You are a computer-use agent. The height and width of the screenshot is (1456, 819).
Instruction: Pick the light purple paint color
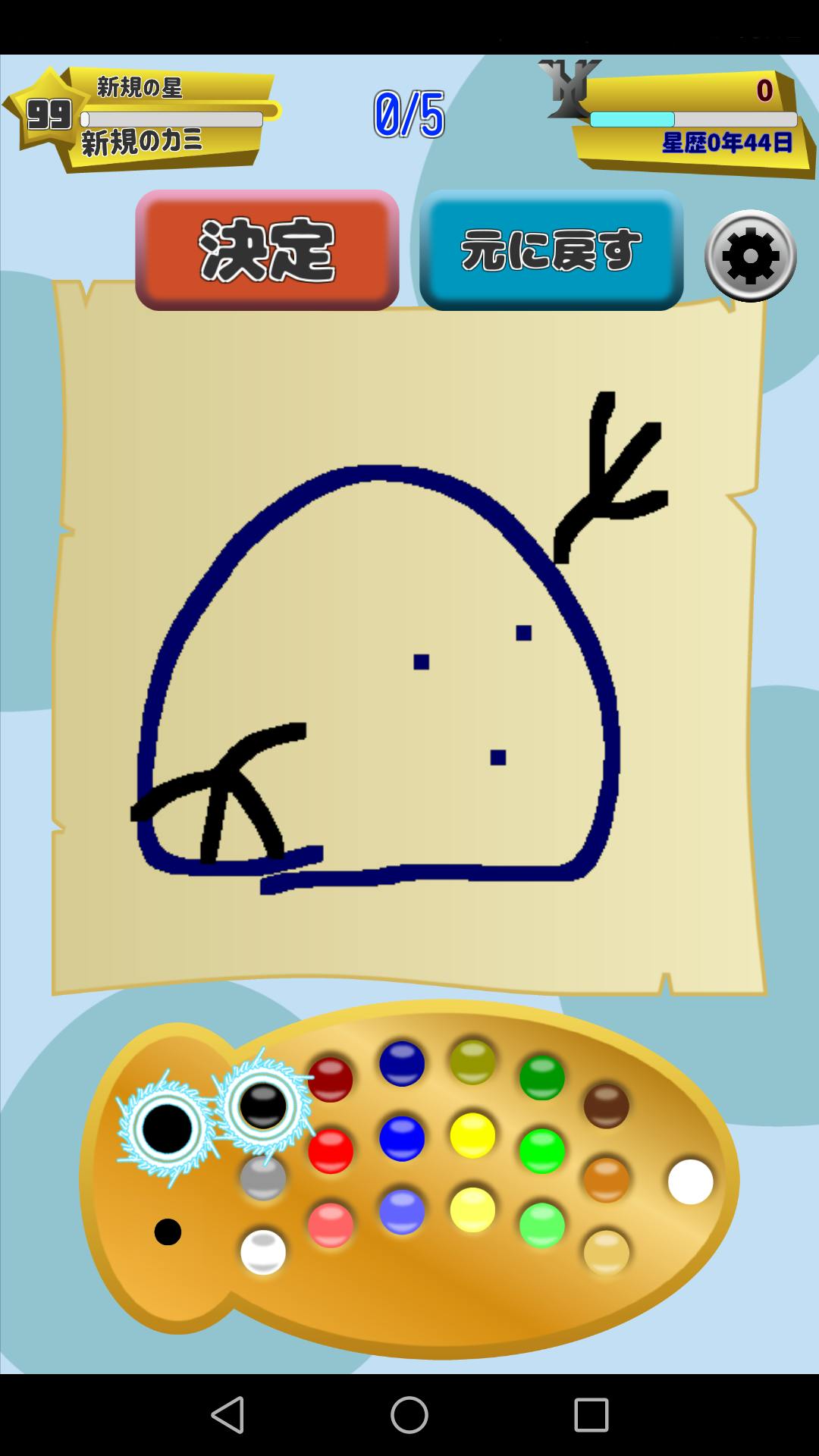(x=401, y=1211)
